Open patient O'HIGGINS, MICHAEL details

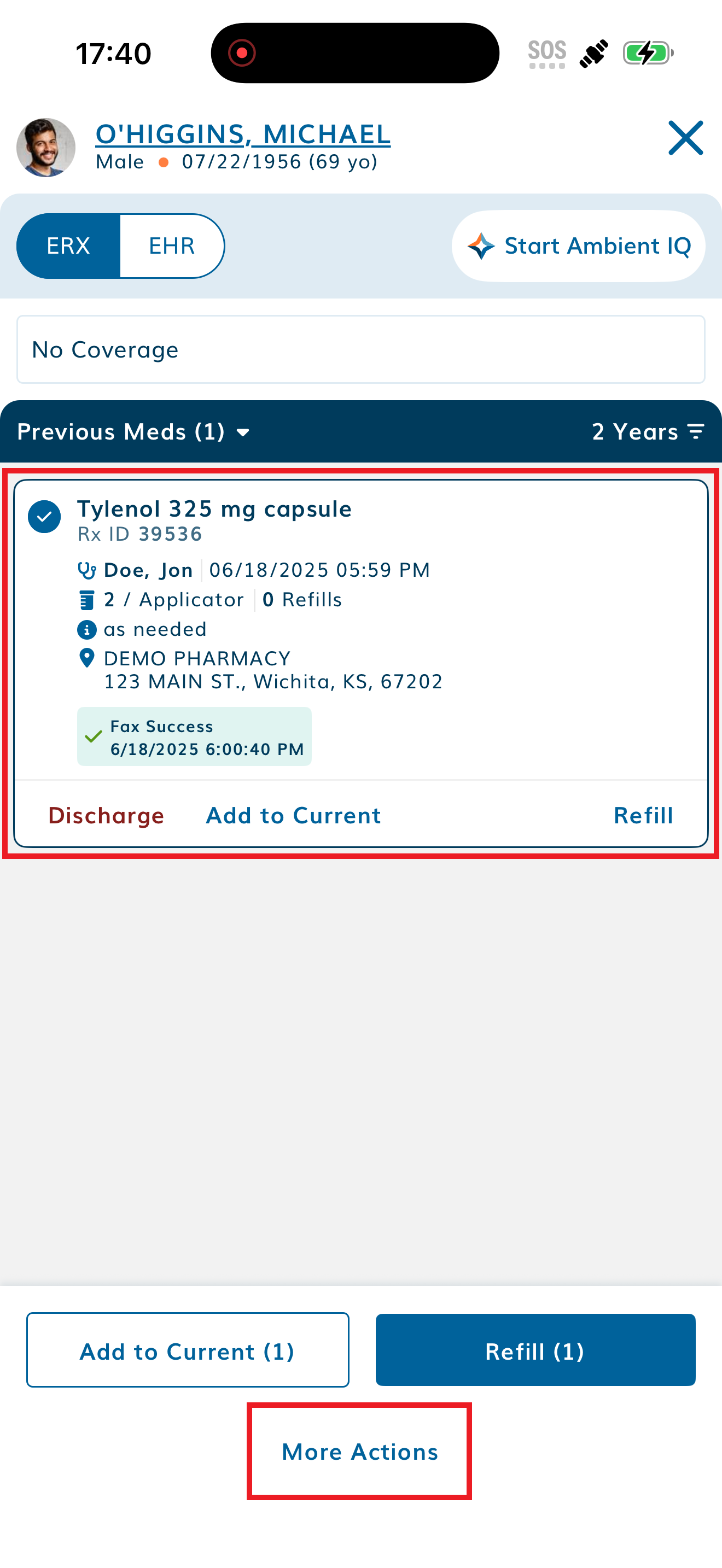pos(243,134)
